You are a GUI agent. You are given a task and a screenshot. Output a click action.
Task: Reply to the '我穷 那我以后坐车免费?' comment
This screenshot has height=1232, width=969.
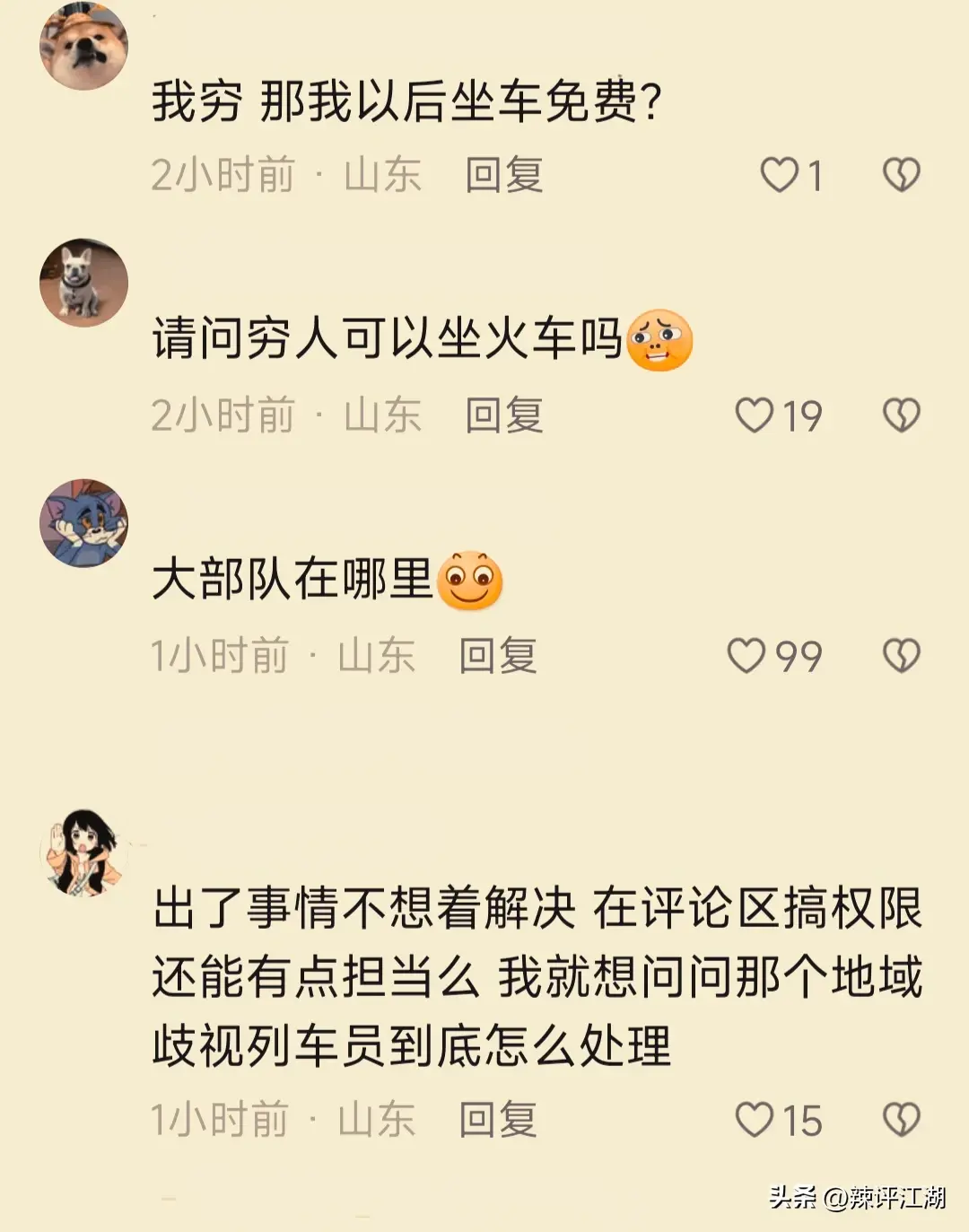(x=504, y=174)
